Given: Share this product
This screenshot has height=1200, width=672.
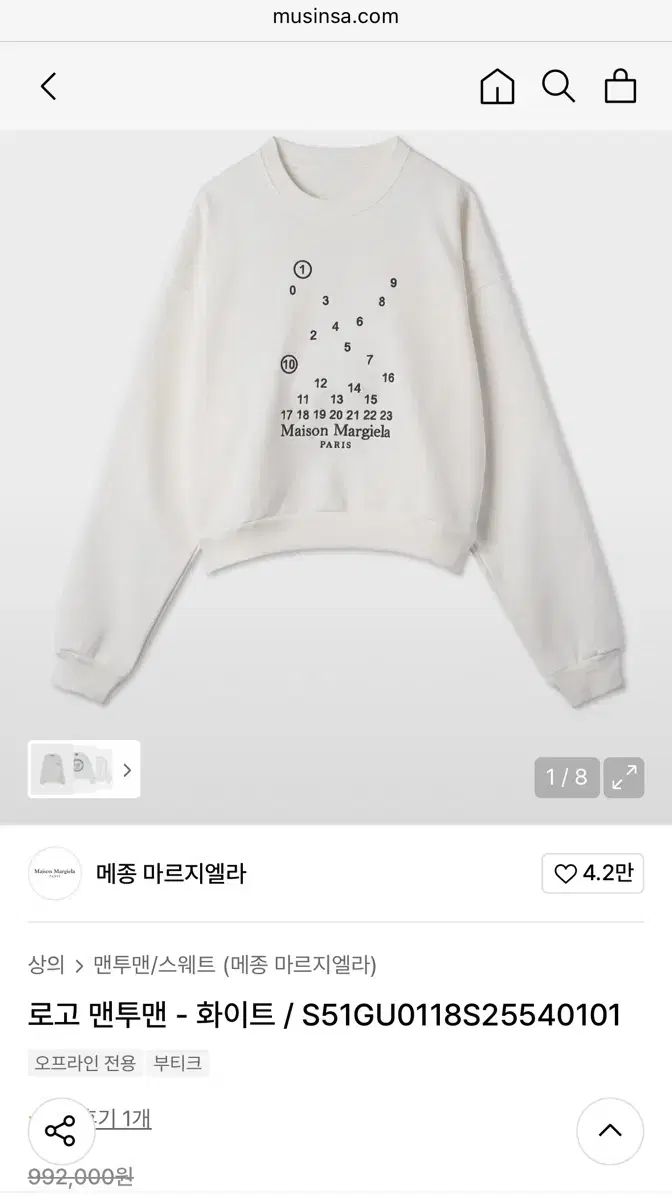Looking at the screenshot, I should coord(61,1131).
